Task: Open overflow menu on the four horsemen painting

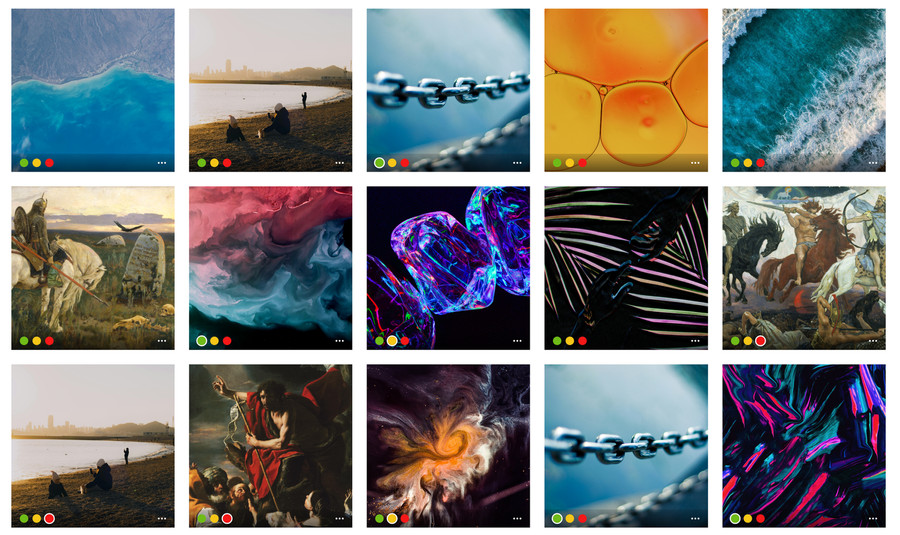Action: pos(872,340)
